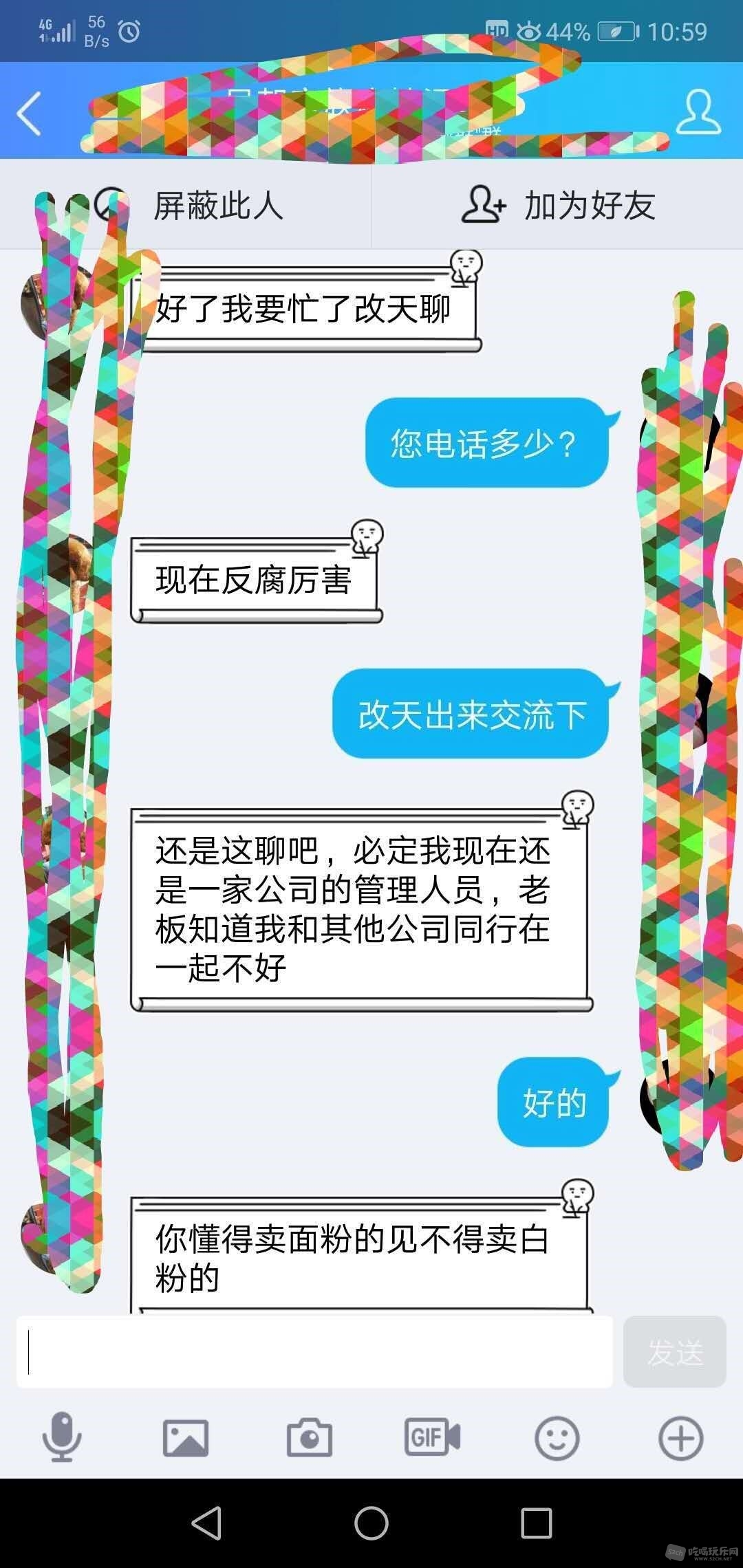743x1568 pixels.
Task: Go back to the previous screen
Action: click(x=29, y=113)
